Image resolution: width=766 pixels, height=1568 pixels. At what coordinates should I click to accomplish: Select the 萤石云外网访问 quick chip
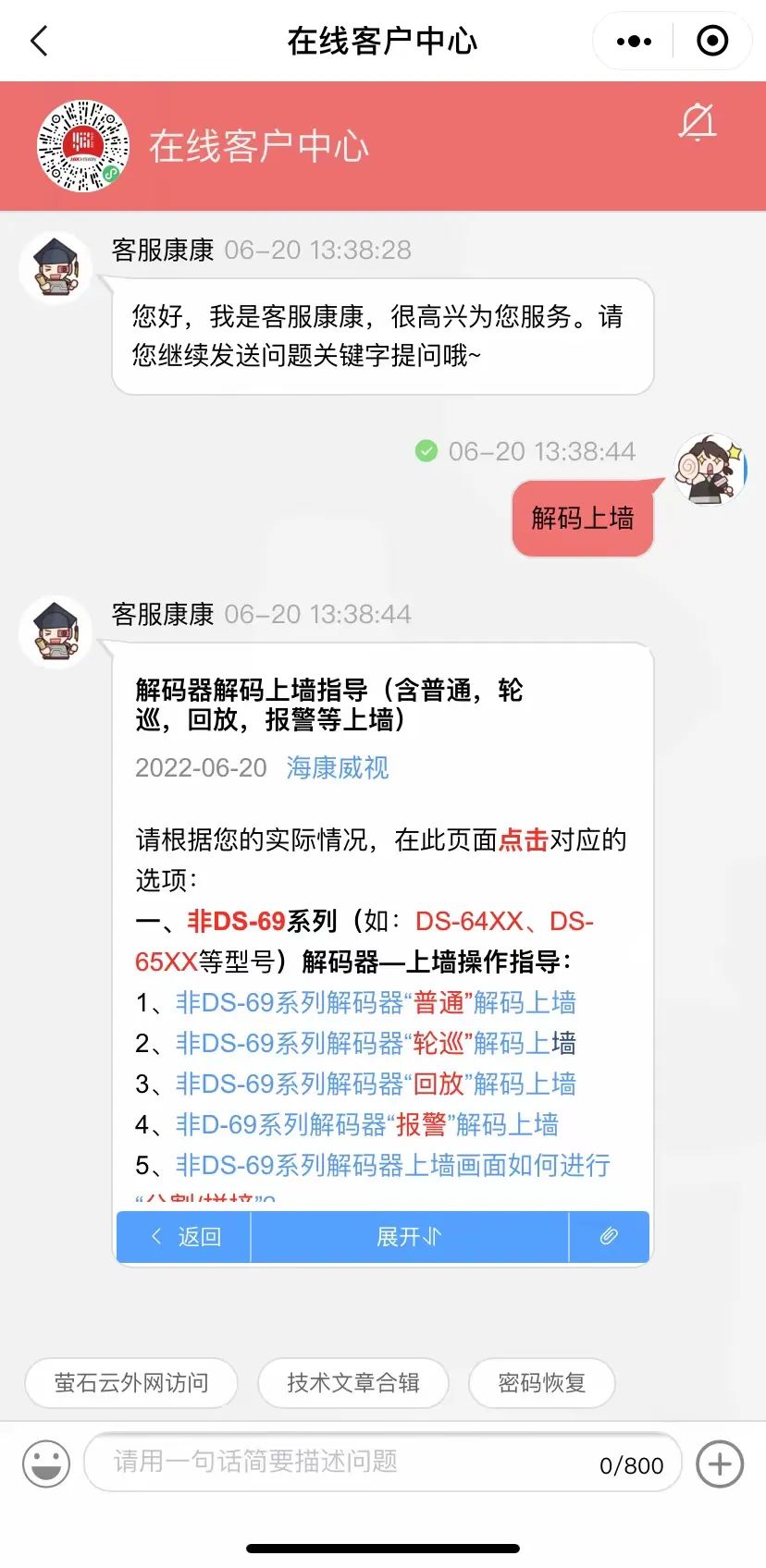pos(131,1383)
